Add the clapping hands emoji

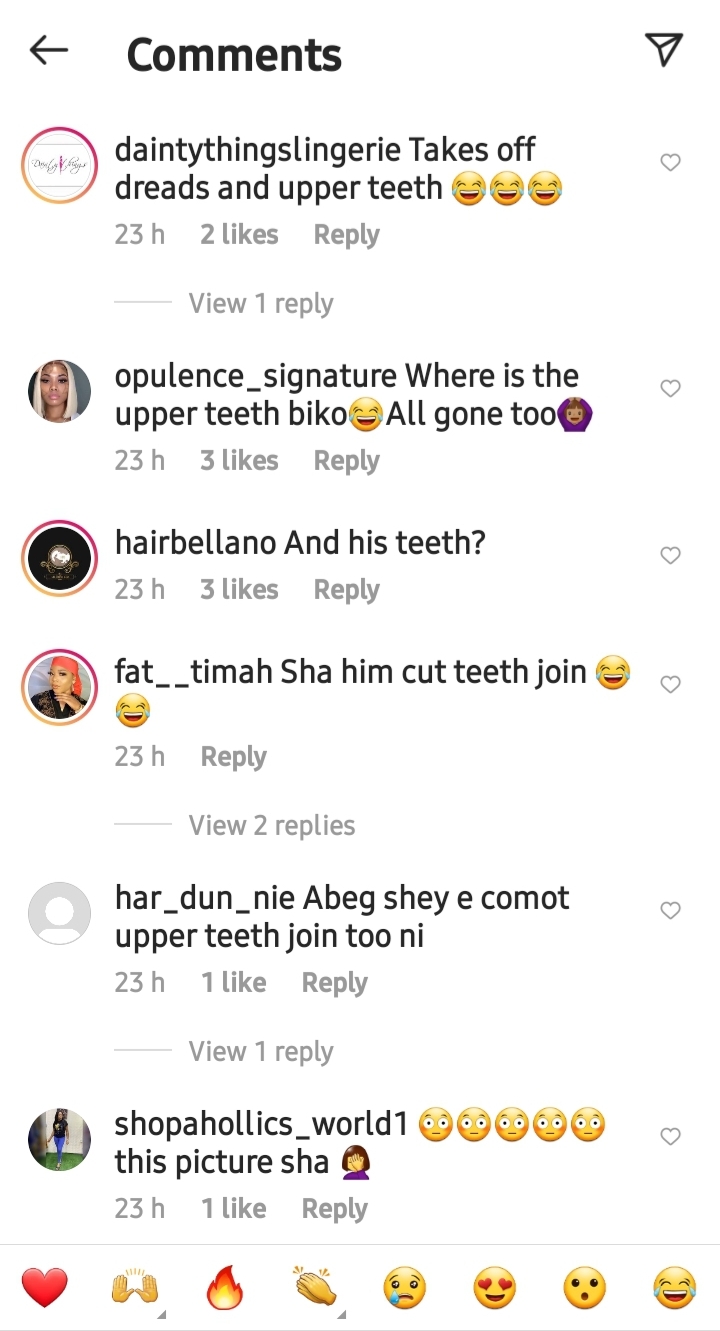point(315,1288)
